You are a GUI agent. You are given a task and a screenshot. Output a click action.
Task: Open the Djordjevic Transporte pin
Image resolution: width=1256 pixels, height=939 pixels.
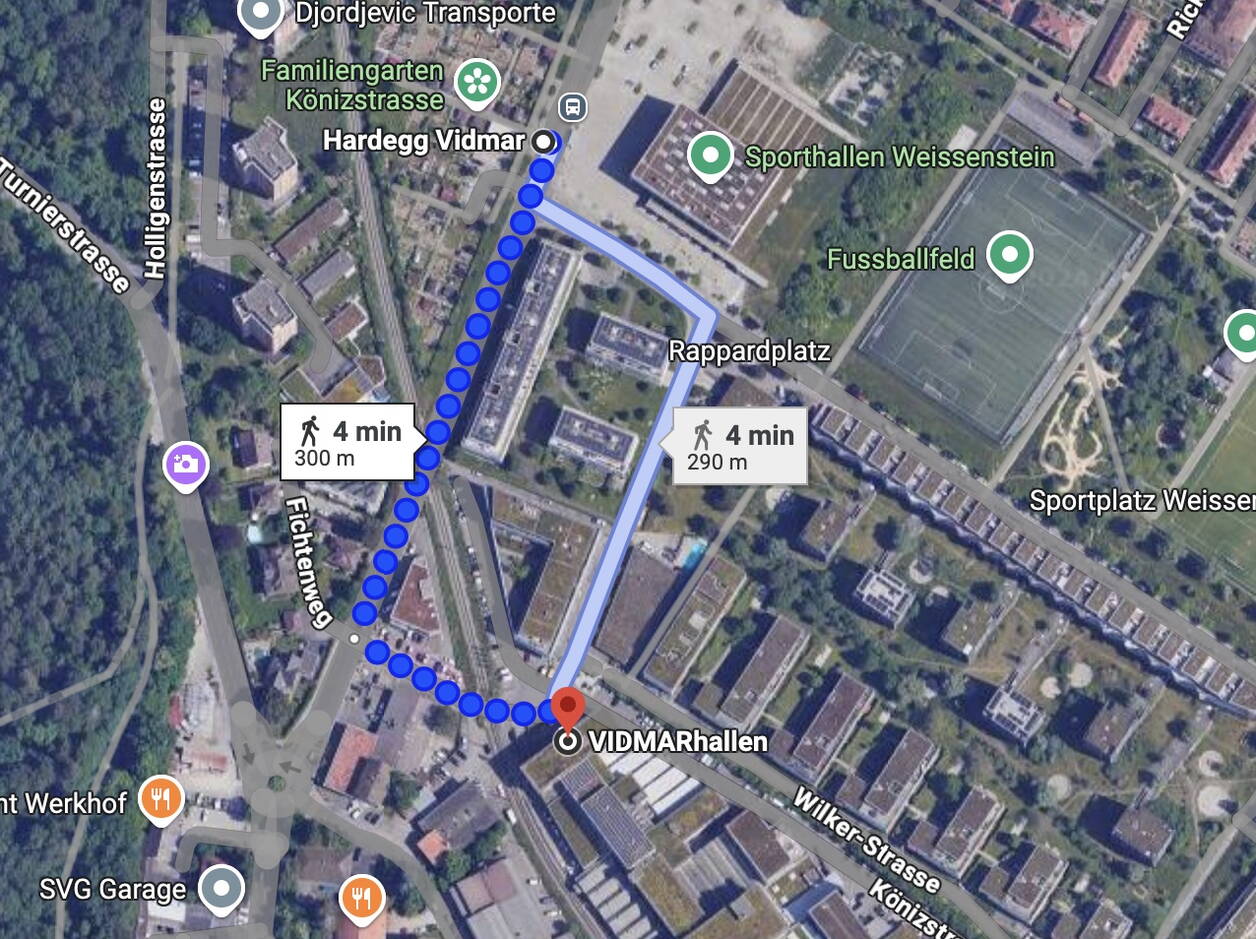[x=260, y=14]
